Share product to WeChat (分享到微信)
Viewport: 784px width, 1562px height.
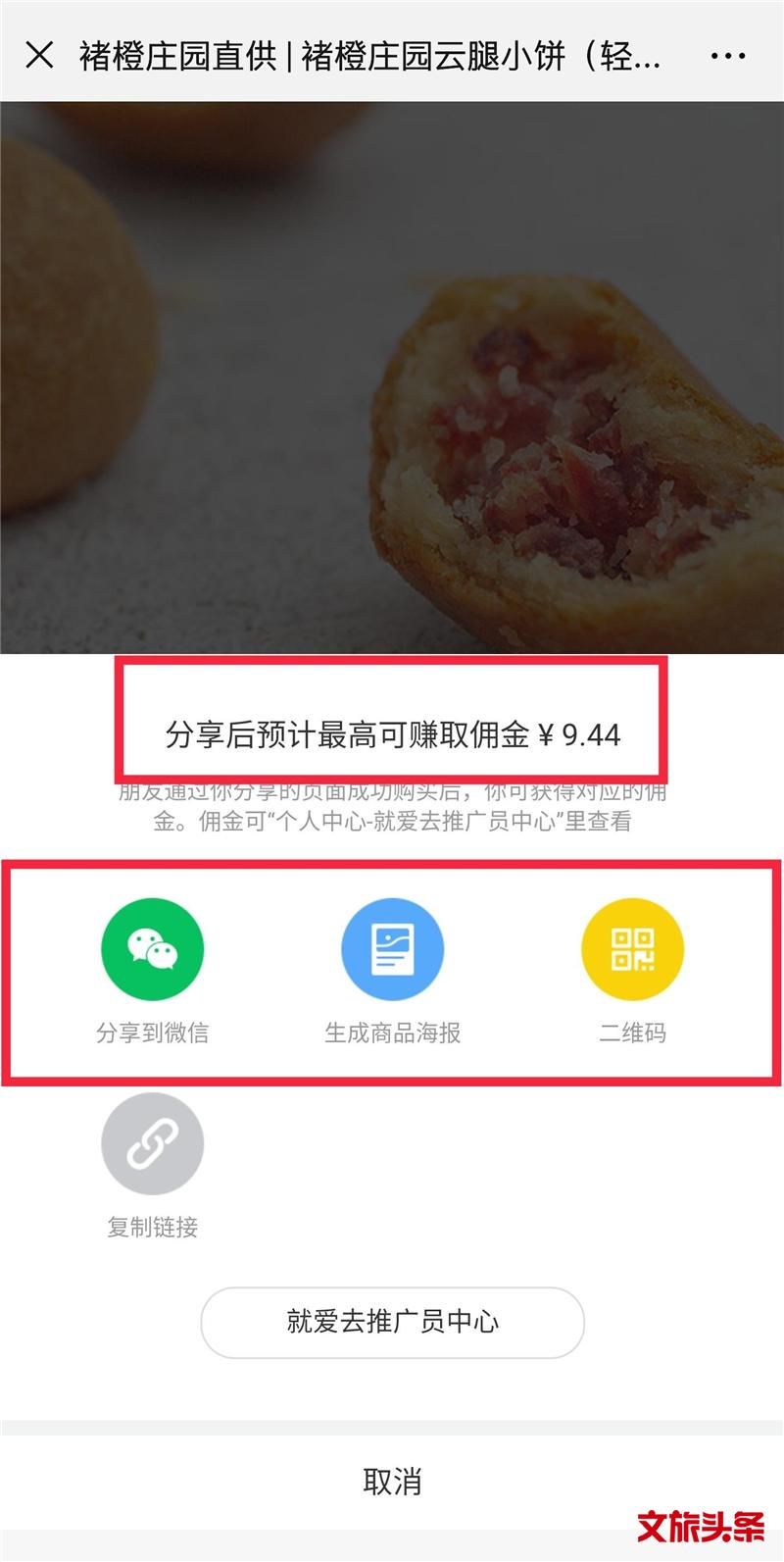pyautogui.click(x=152, y=949)
